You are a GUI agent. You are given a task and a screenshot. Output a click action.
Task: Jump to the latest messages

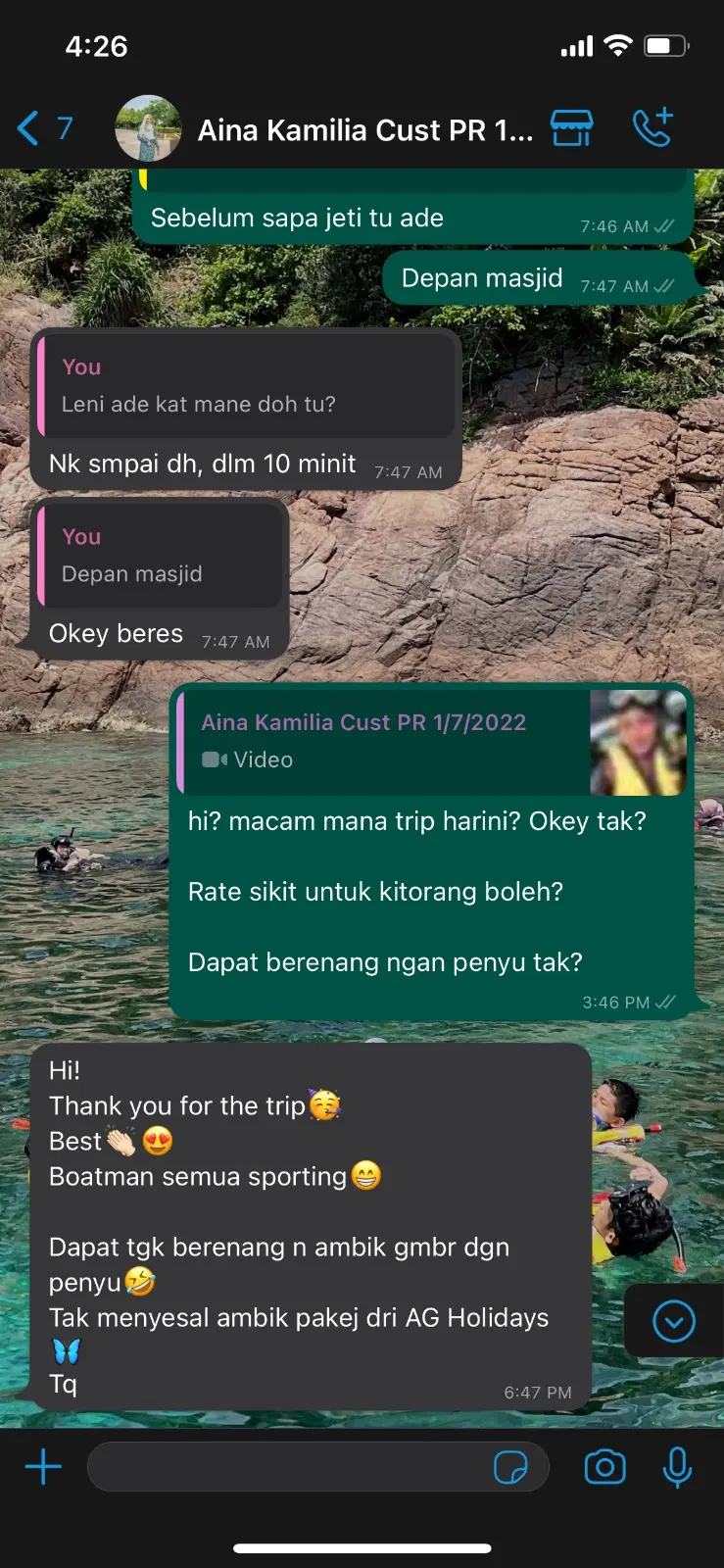click(674, 1321)
